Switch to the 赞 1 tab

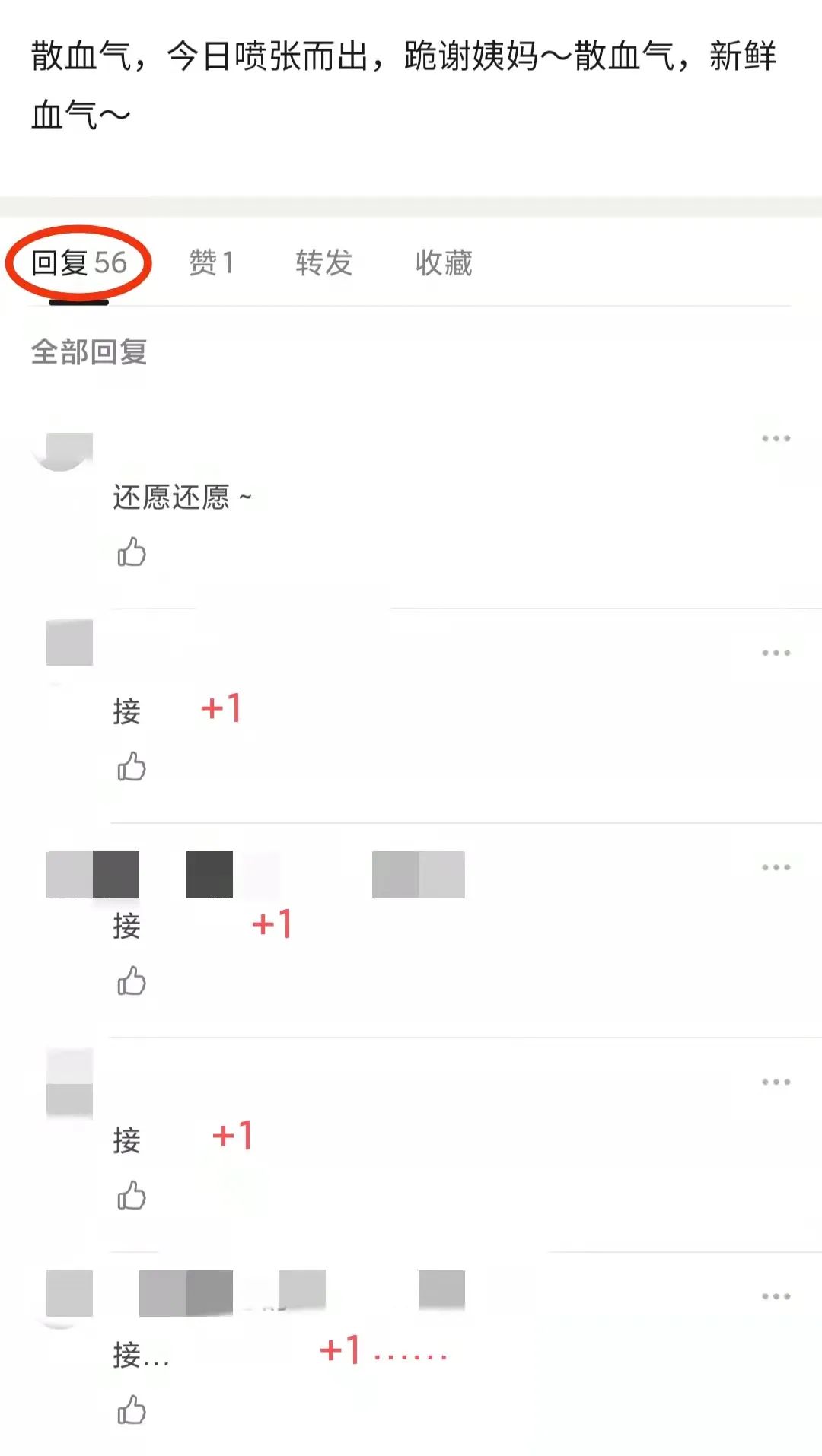[211, 263]
